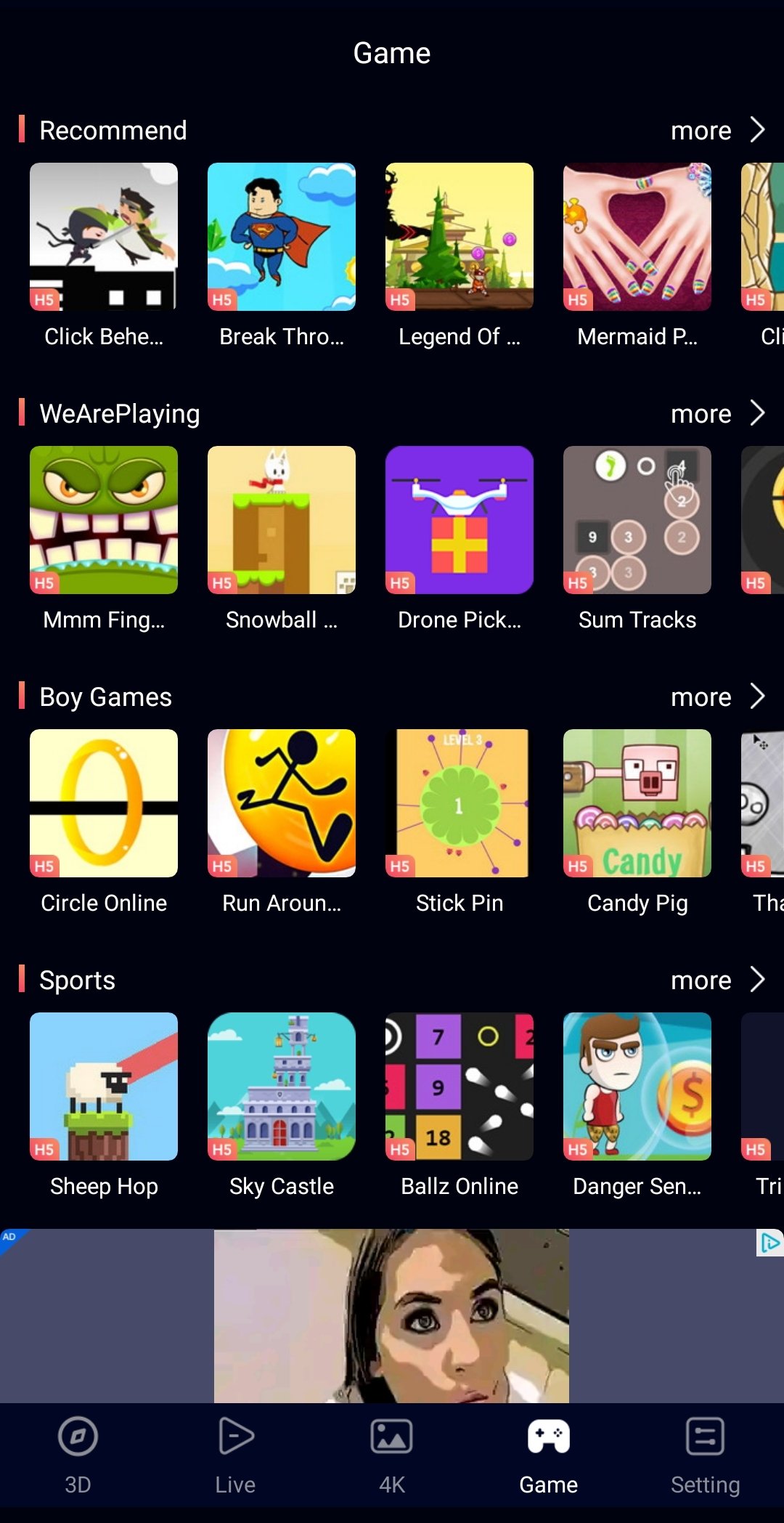784x1523 pixels.
Task: Go to the Live tab
Action: [x=235, y=1455]
